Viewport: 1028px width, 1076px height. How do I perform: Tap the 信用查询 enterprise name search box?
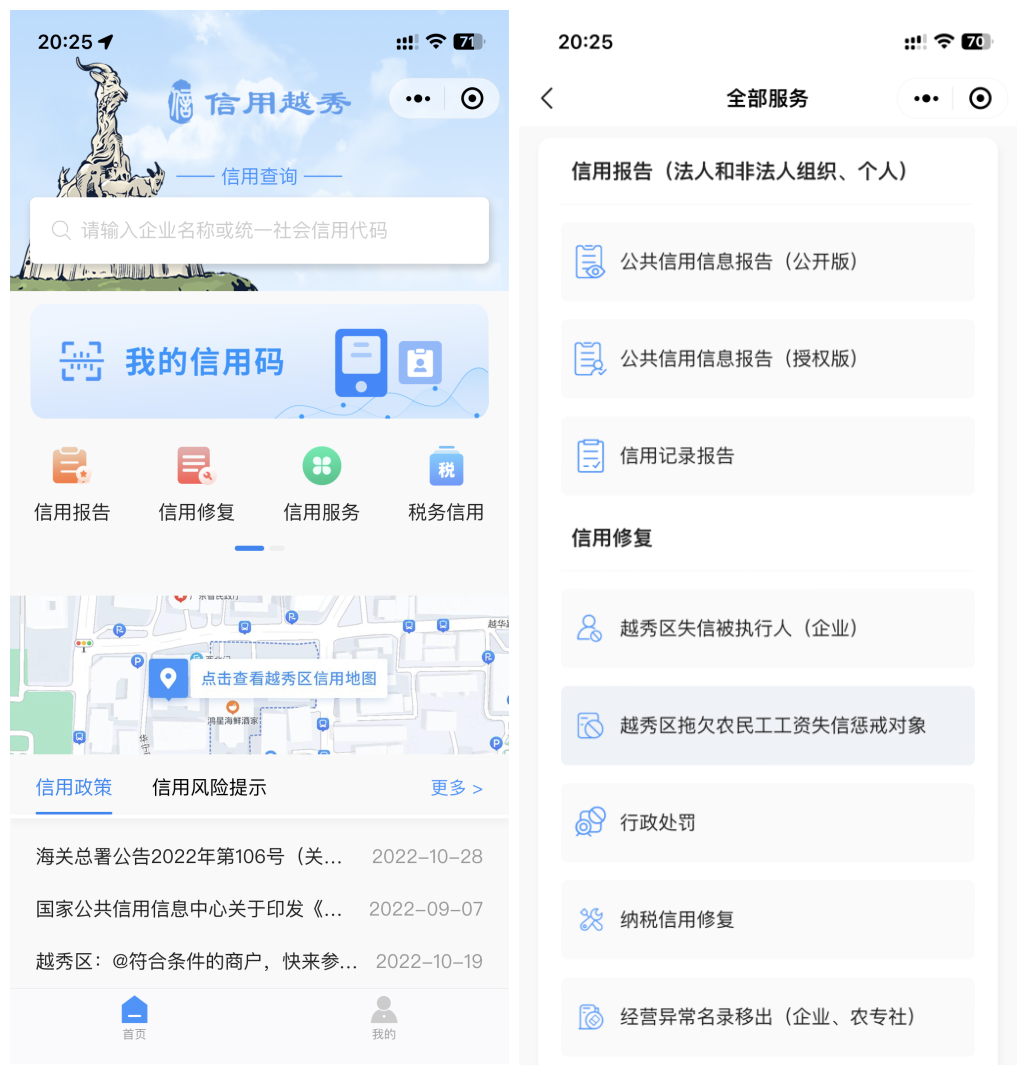pos(259,231)
